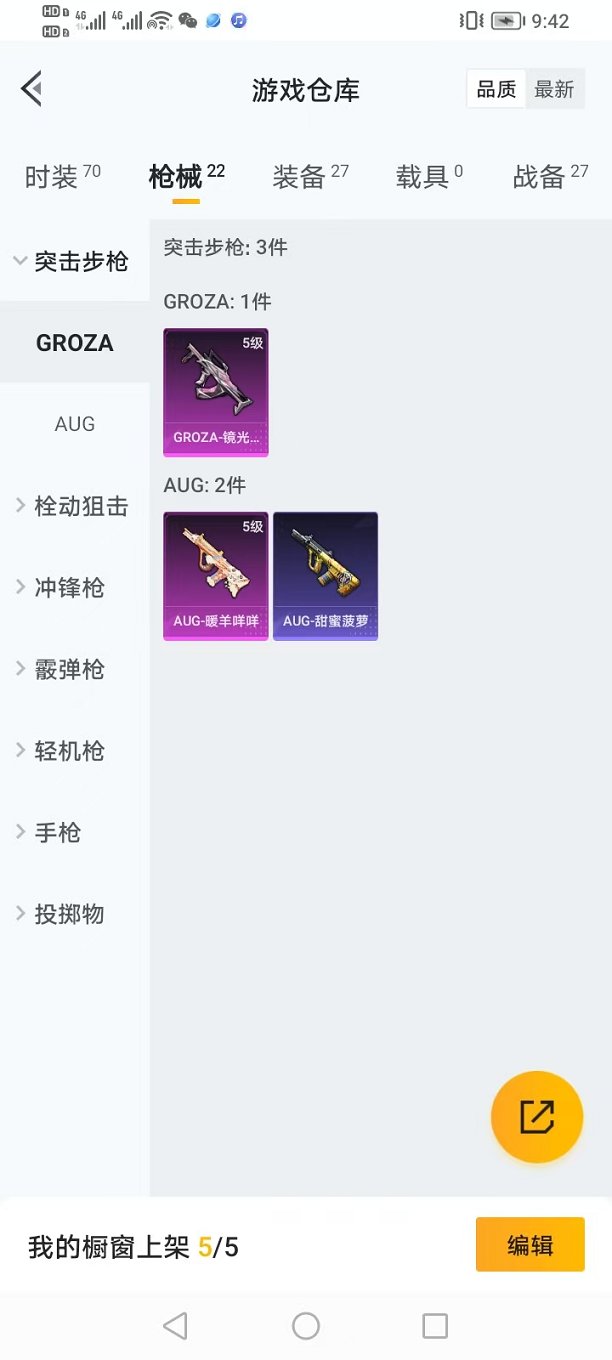Tap the orange floating share button
612x1360 pixels.
pos(536,1117)
